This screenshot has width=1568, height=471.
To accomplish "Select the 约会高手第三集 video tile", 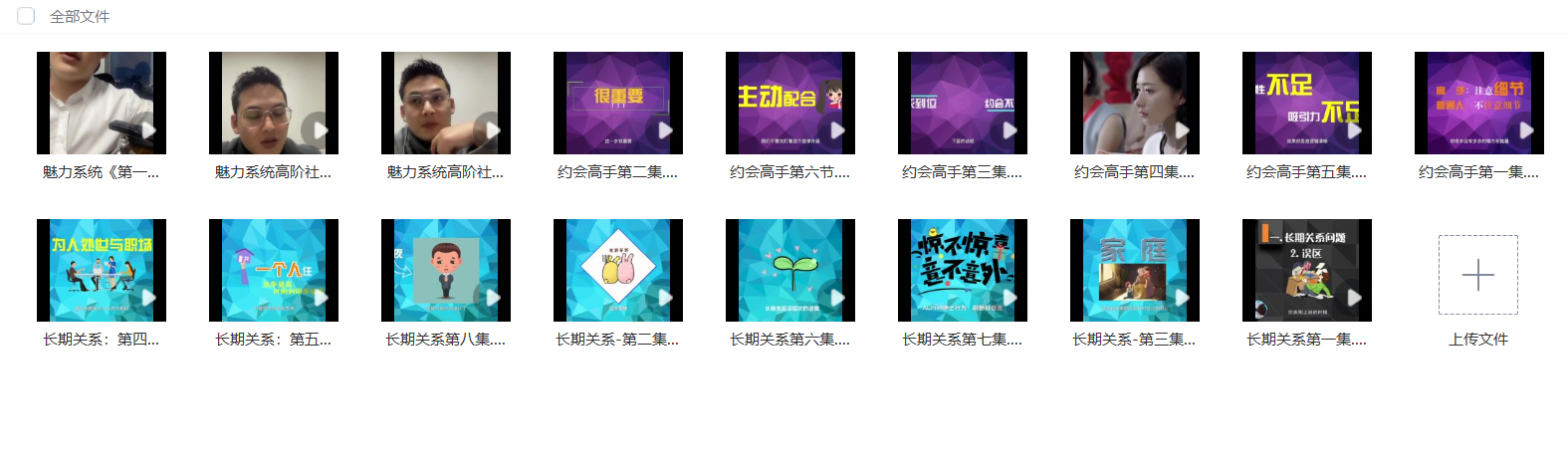I will tap(963, 104).
